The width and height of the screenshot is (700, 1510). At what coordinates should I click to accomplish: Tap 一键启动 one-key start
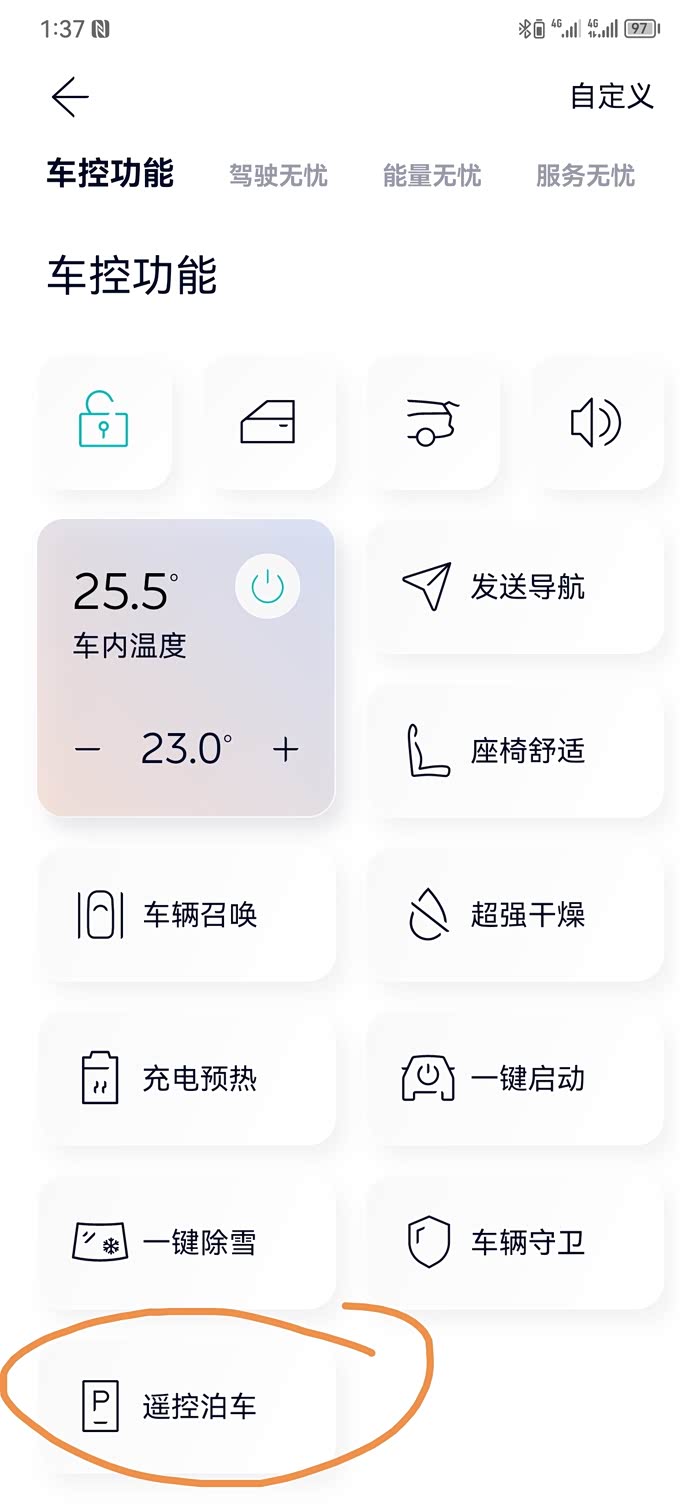(x=515, y=1079)
